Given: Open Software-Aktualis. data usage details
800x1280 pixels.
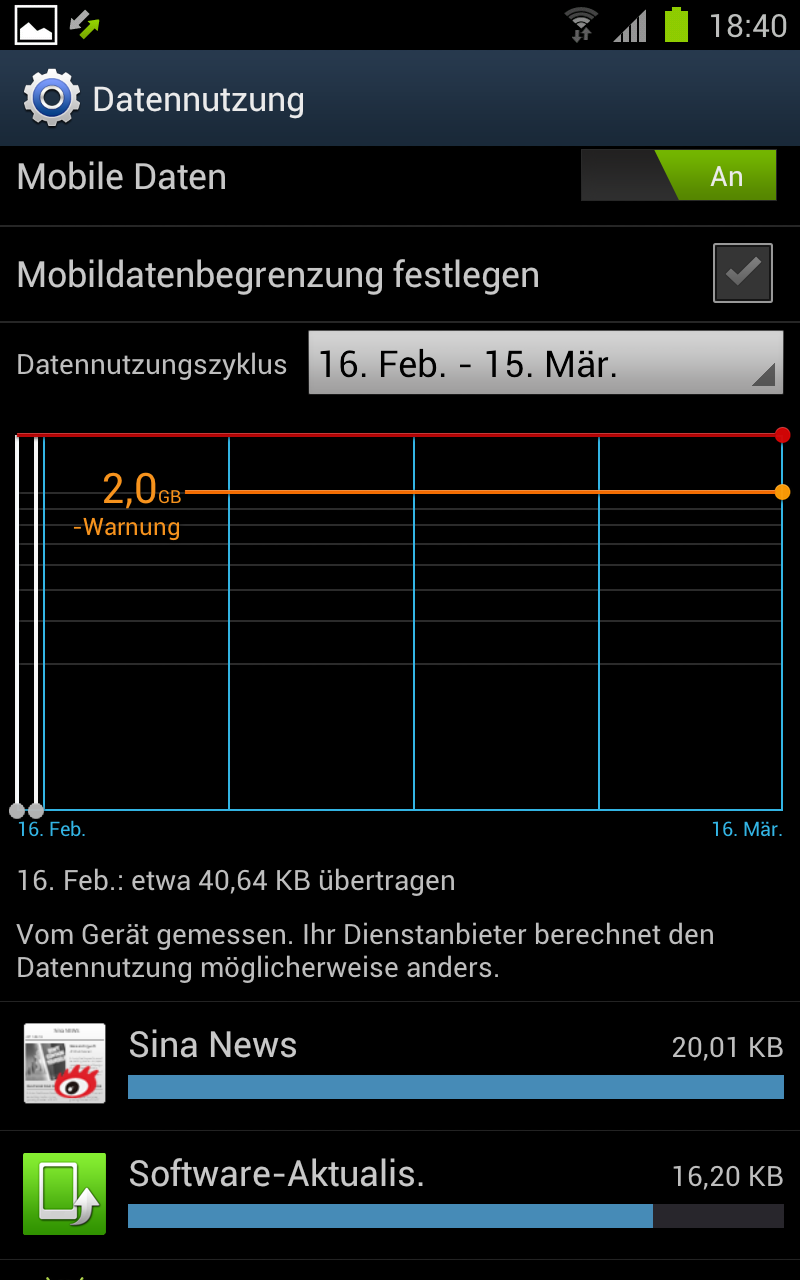Looking at the screenshot, I should pos(400,1194).
